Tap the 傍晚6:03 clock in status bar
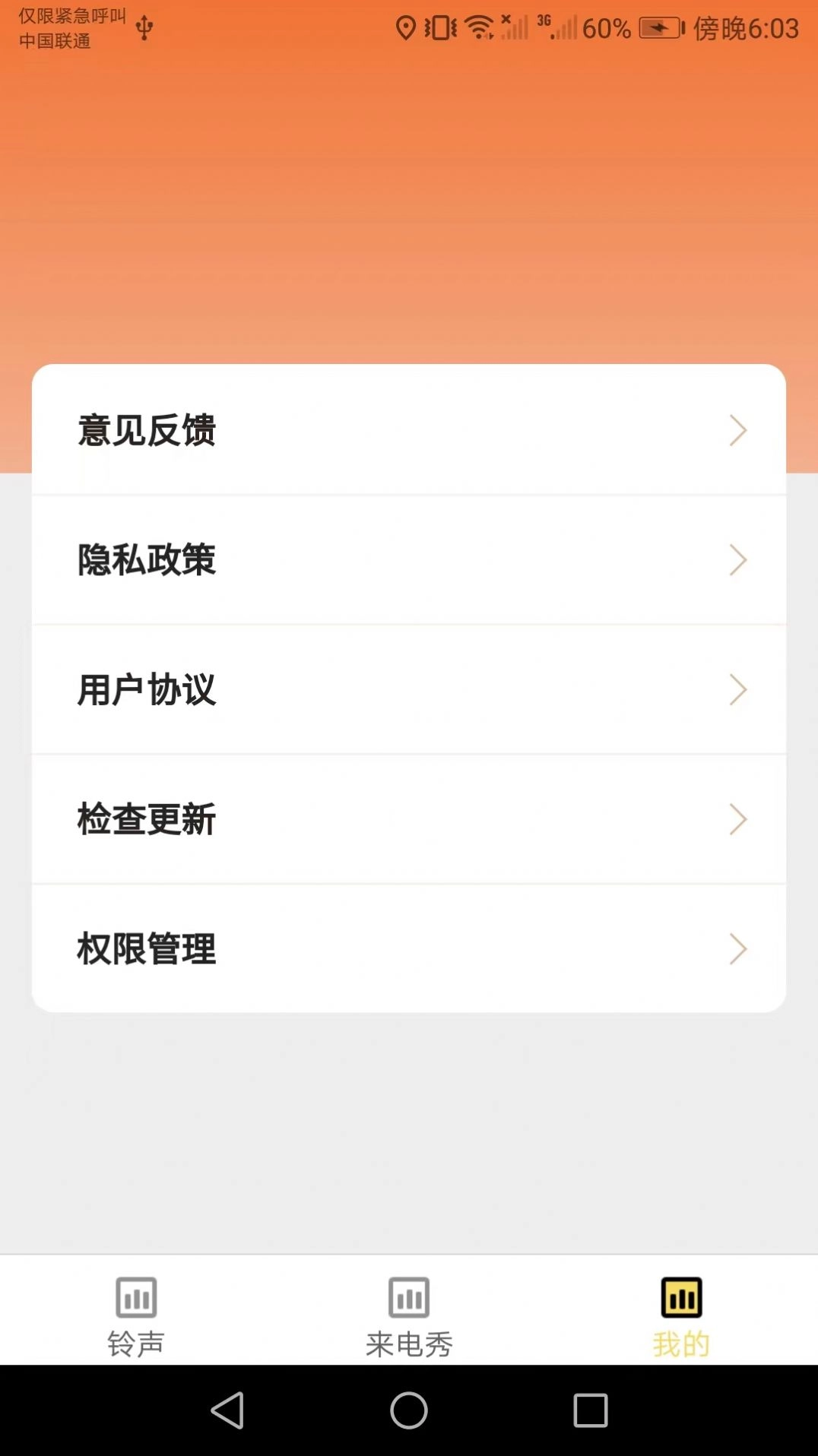 tap(743, 29)
